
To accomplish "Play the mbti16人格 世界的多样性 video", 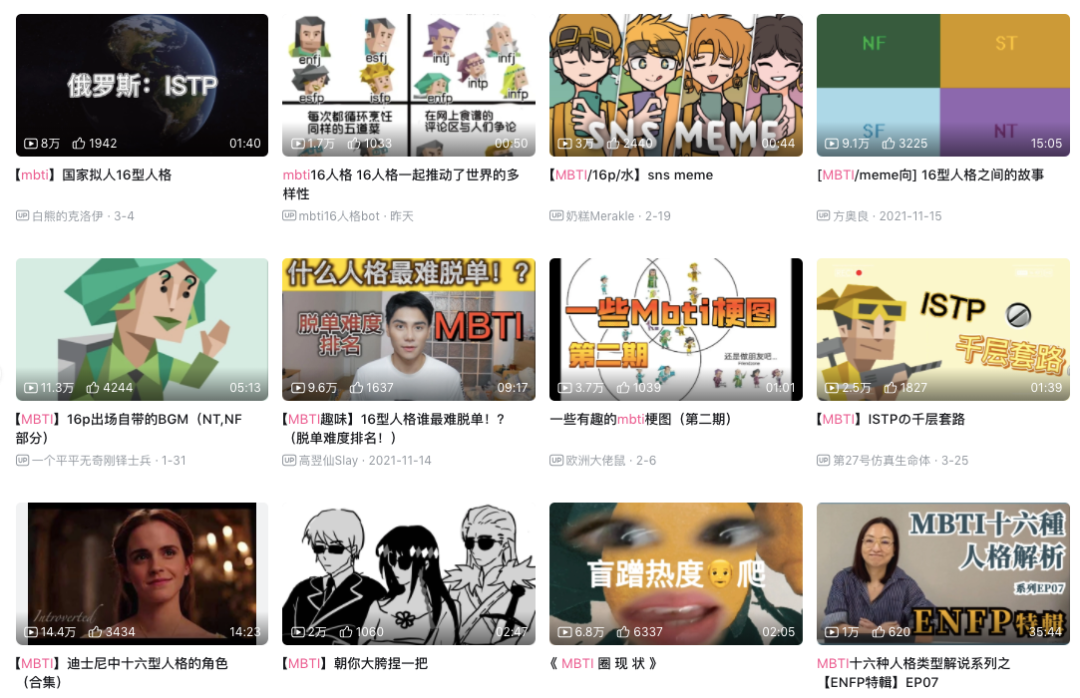I will click(408, 85).
